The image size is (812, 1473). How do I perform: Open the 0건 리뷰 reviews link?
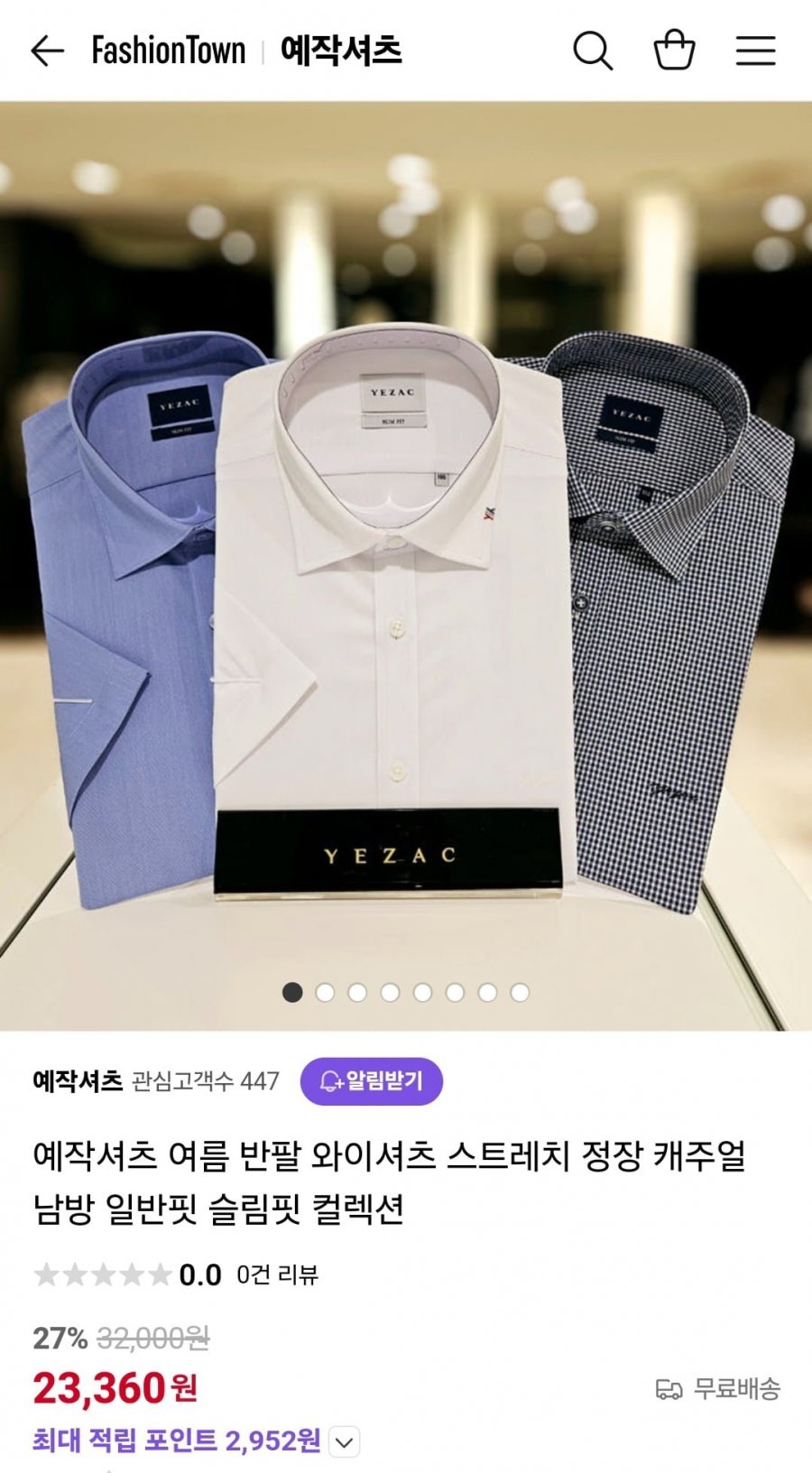(x=277, y=1274)
